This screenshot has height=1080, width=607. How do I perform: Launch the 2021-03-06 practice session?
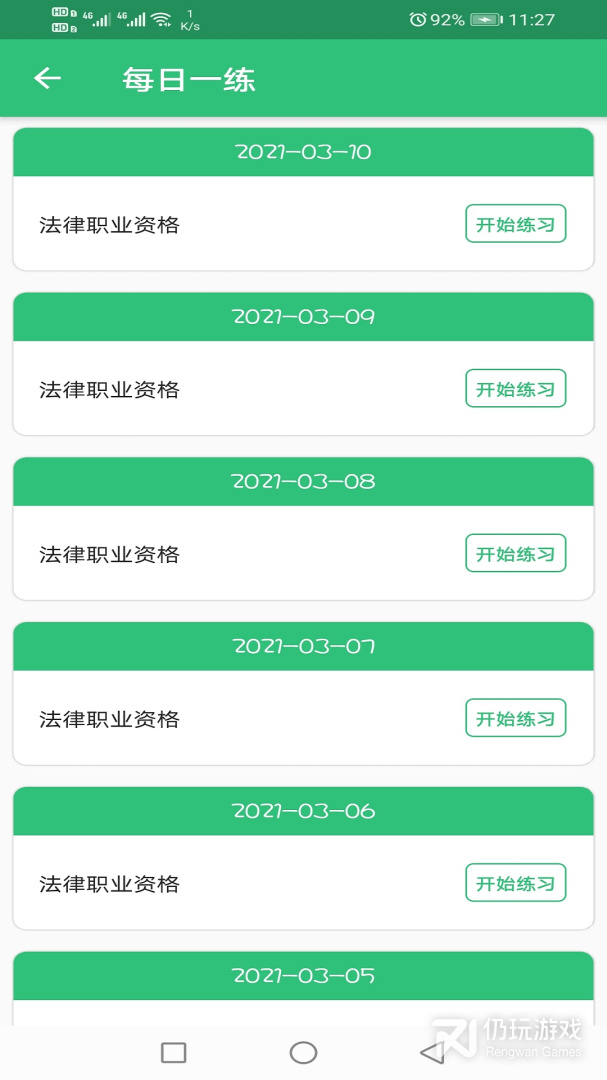click(515, 883)
